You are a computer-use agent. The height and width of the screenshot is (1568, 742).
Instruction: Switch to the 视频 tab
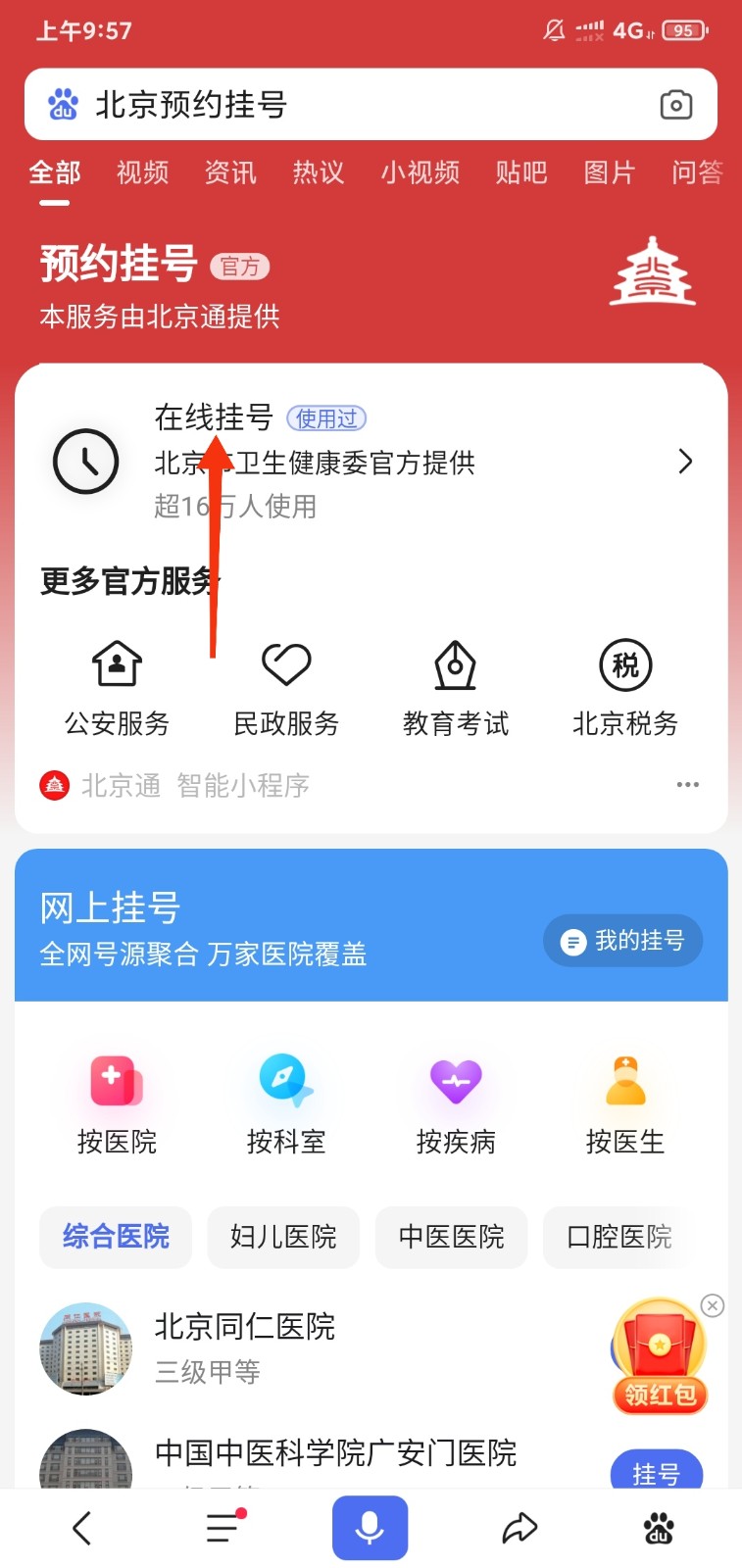(x=141, y=172)
